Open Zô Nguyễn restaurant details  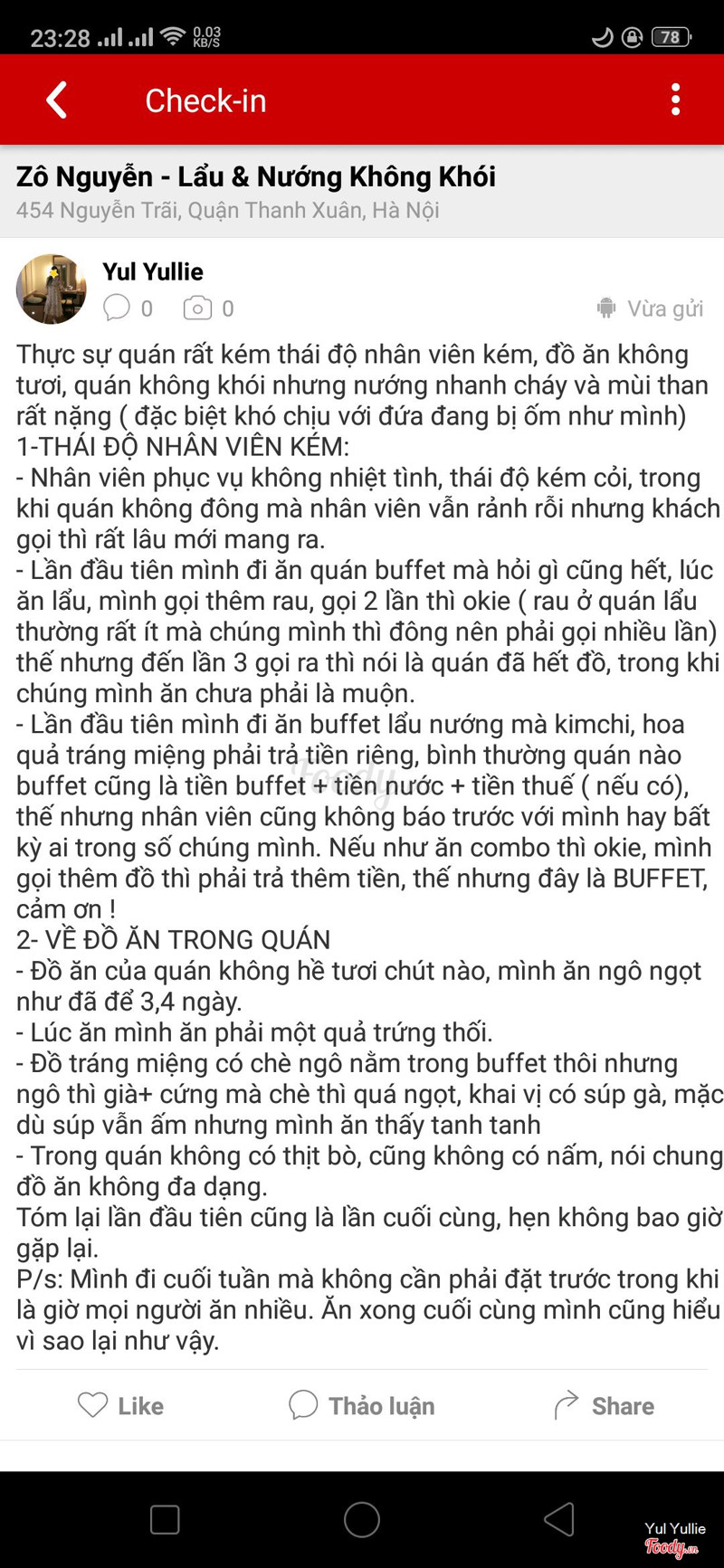click(256, 176)
